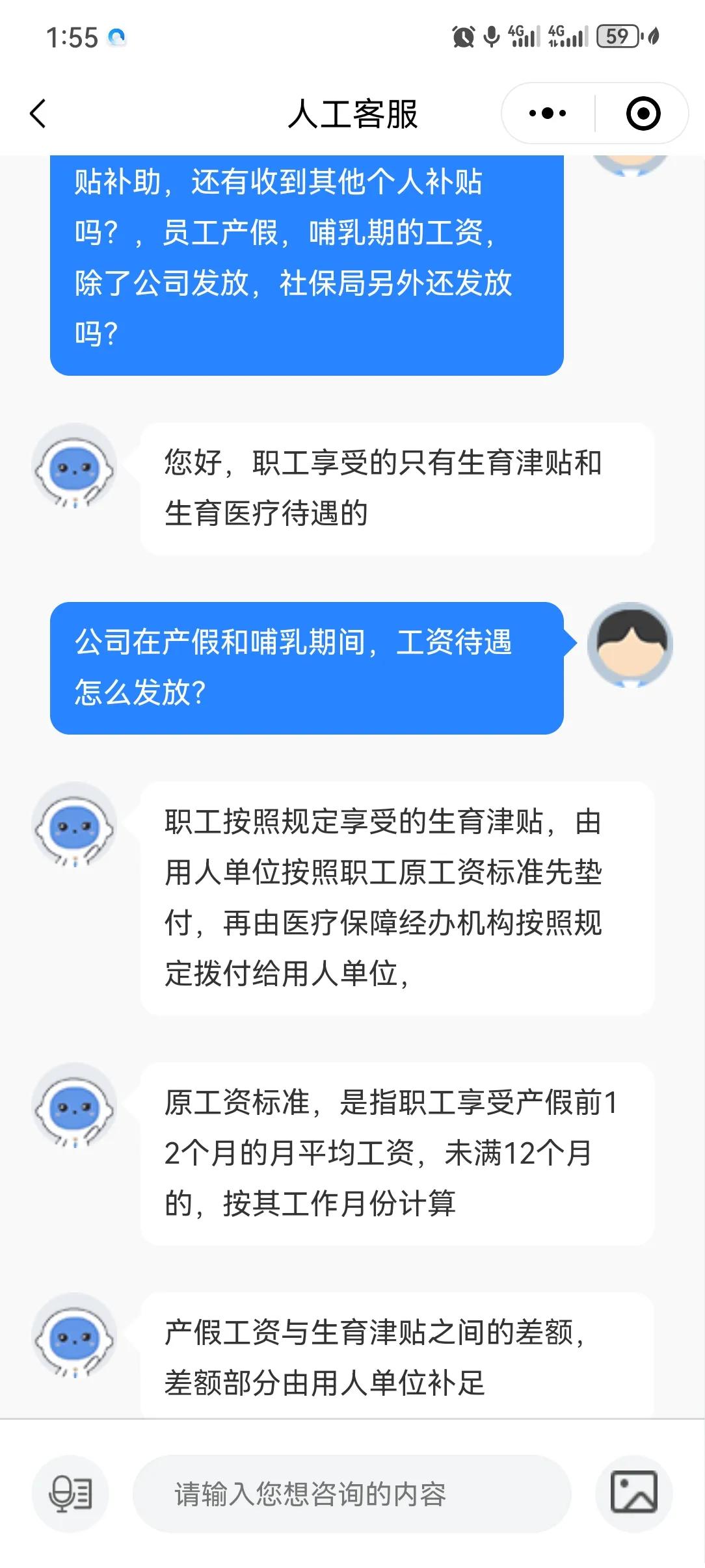Tap the voice input icon beside the message field
705x1568 pixels.
70,1493
